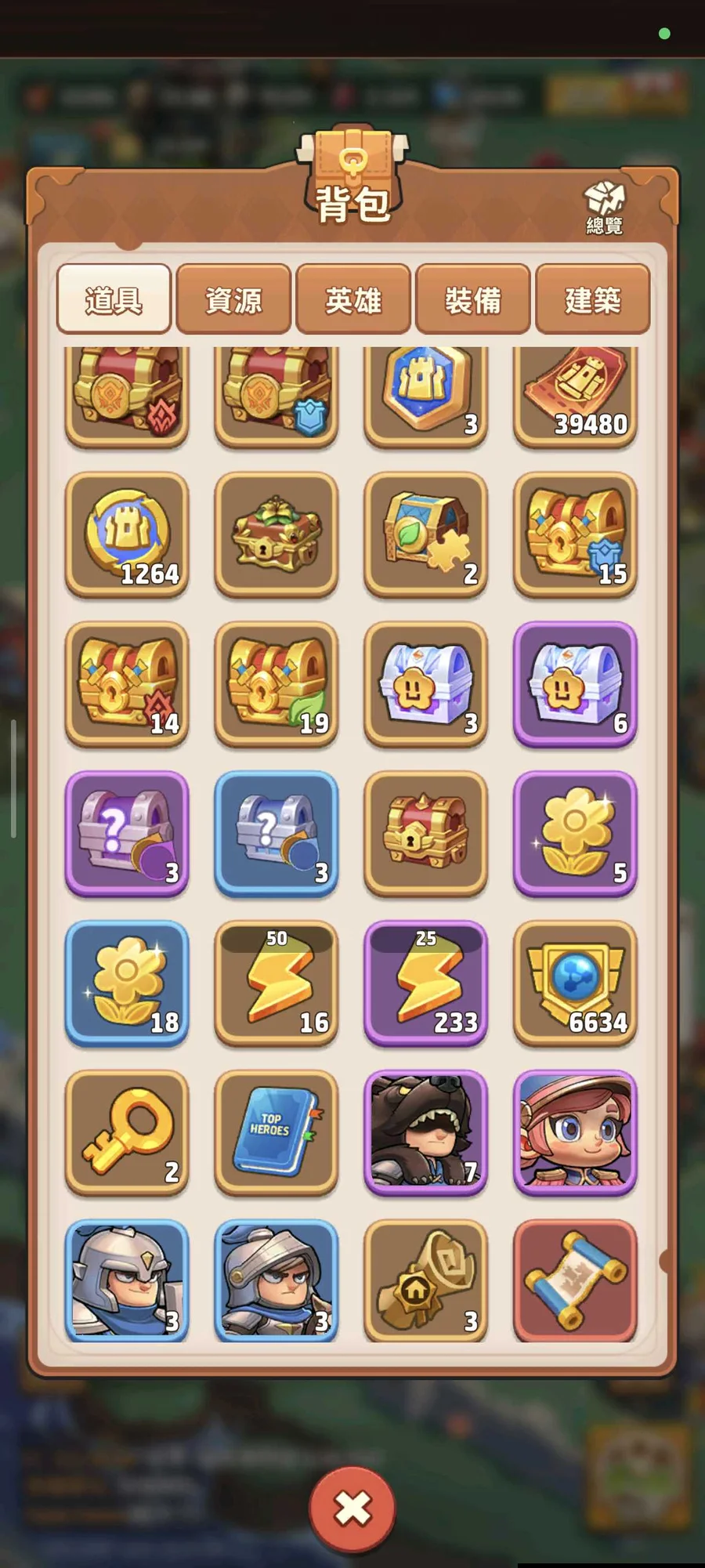
Task: Select the 道具 tab
Action: coord(114,299)
